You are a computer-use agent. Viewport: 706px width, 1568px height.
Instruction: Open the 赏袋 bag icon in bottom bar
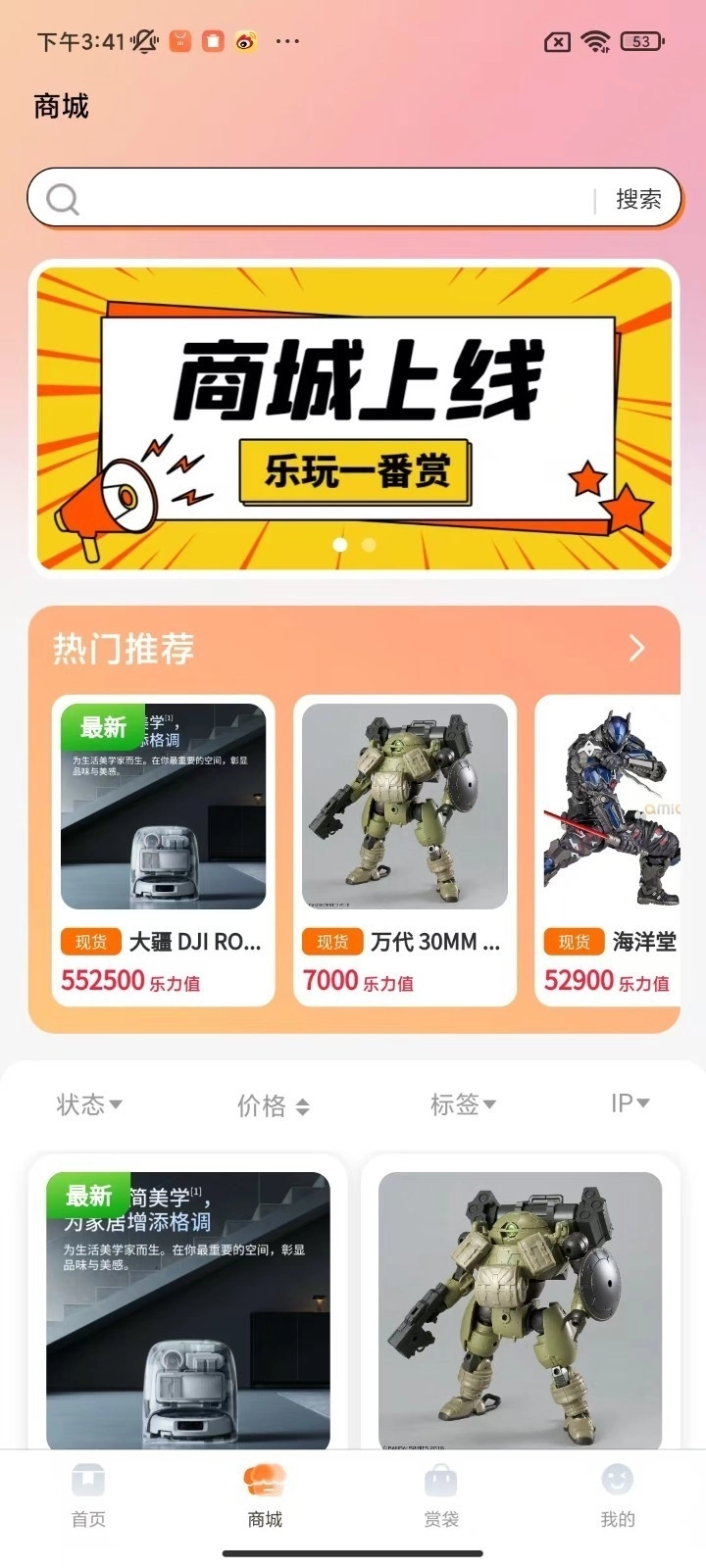click(x=440, y=1480)
